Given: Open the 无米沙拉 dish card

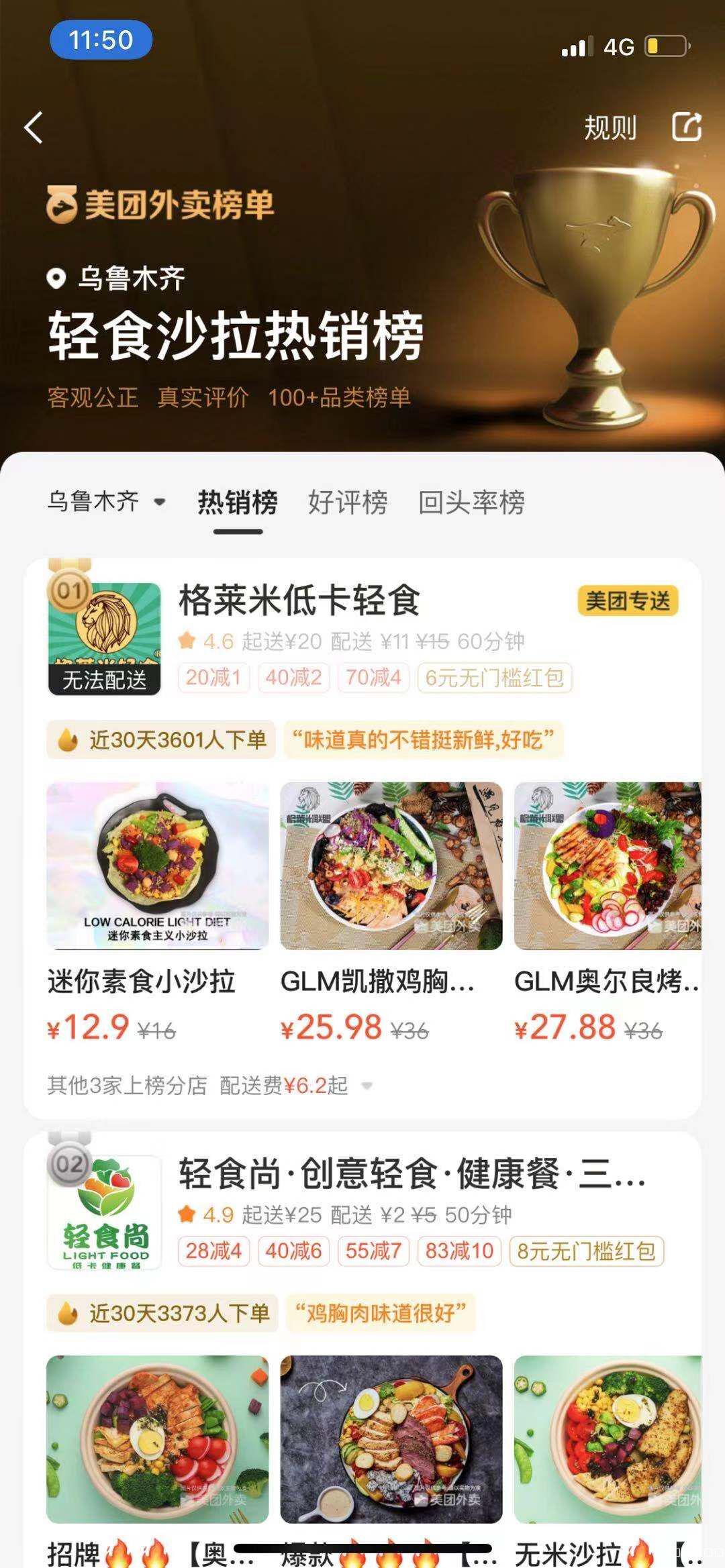Looking at the screenshot, I should pyautogui.click(x=608, y=1439).
